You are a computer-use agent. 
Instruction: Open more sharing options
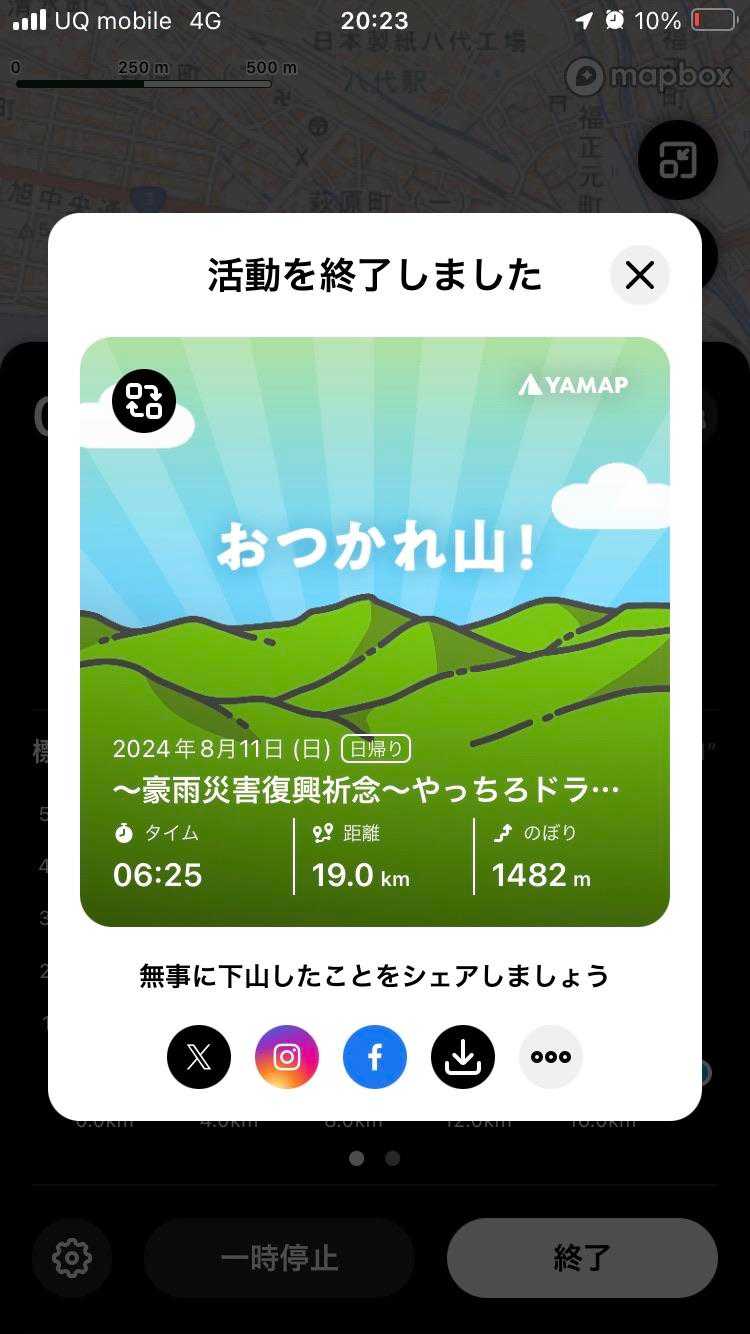pos(551,1057)
